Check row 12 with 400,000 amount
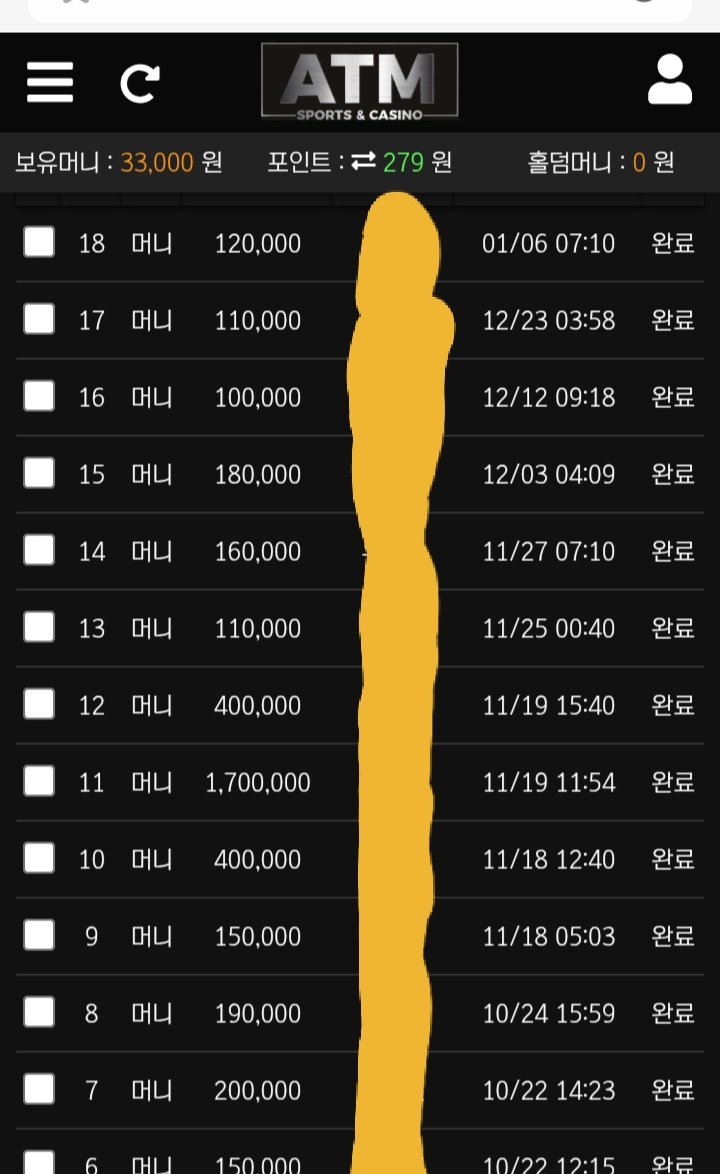Image resolution: width=720 pixels, height=1174 pixels. pyautogui.click(x=39, y=704)
